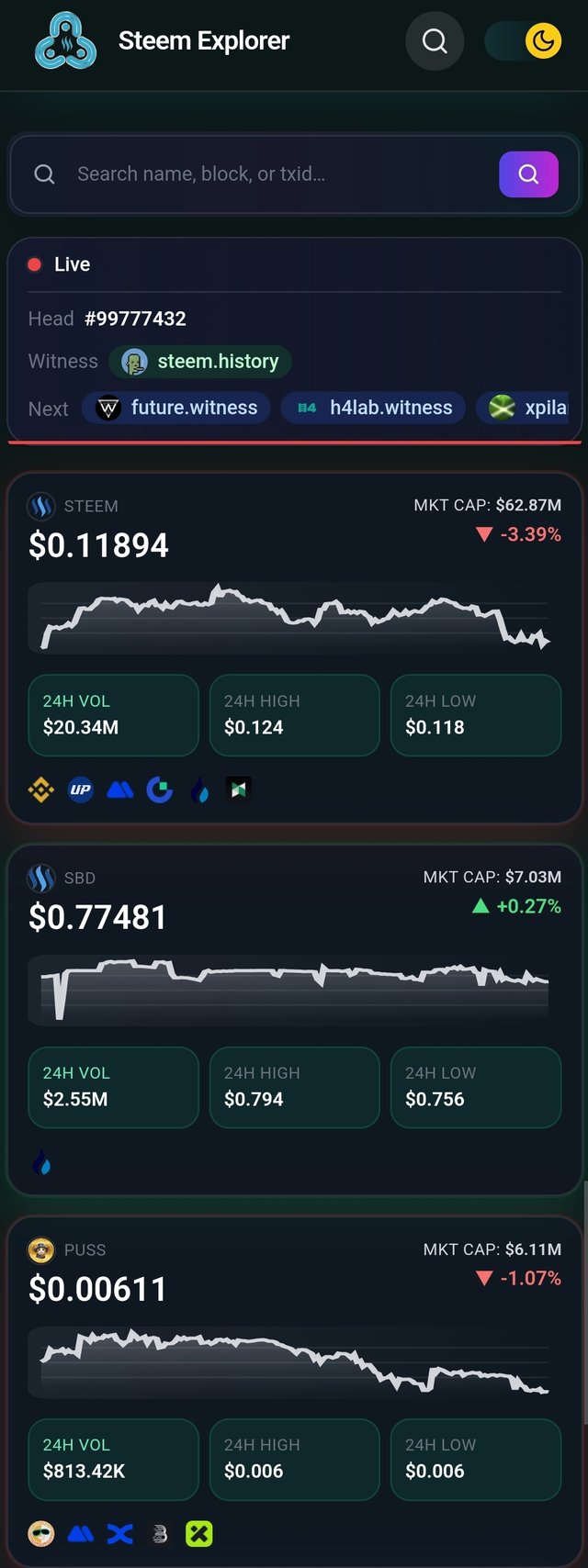Viewport: 588px width, 1568px height.
Task: Toggle the dark mode moon switch
Action: pos(523,41)
